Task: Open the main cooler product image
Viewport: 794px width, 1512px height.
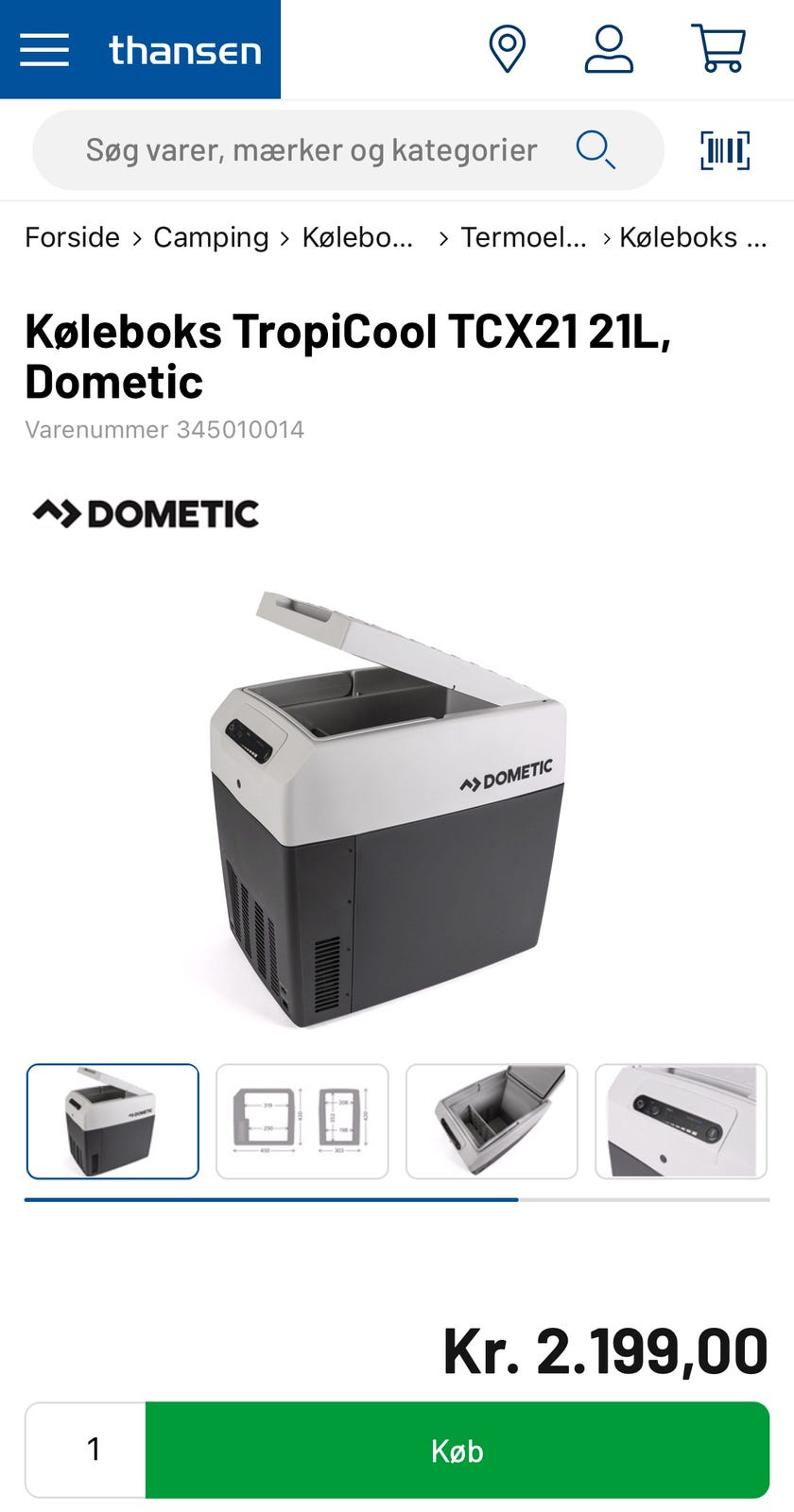Action: pyautogui.click(x=388, y=809)
